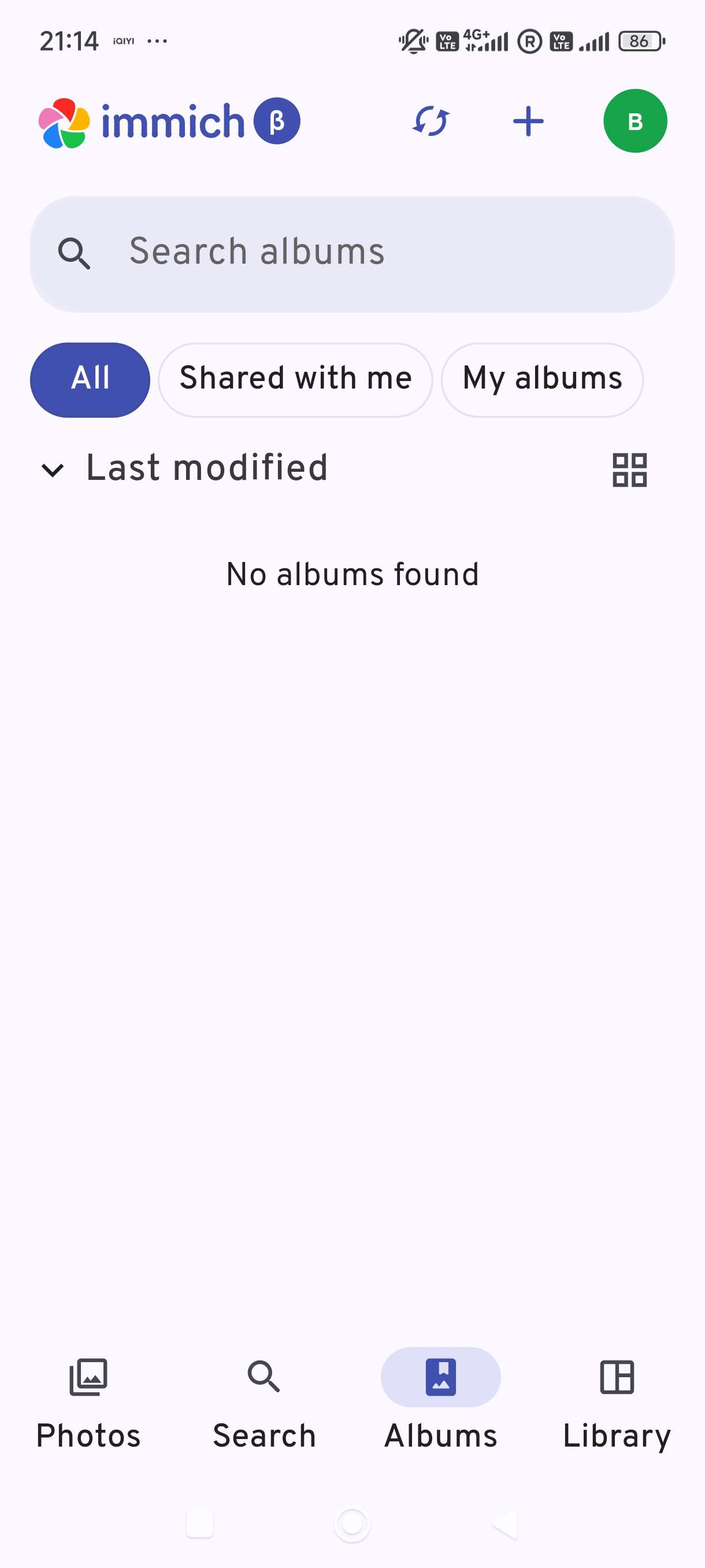Image resolution: width=705 pixels, height=1568 pixels.
Task: Select the All filter chip
Action: [90, 379]
